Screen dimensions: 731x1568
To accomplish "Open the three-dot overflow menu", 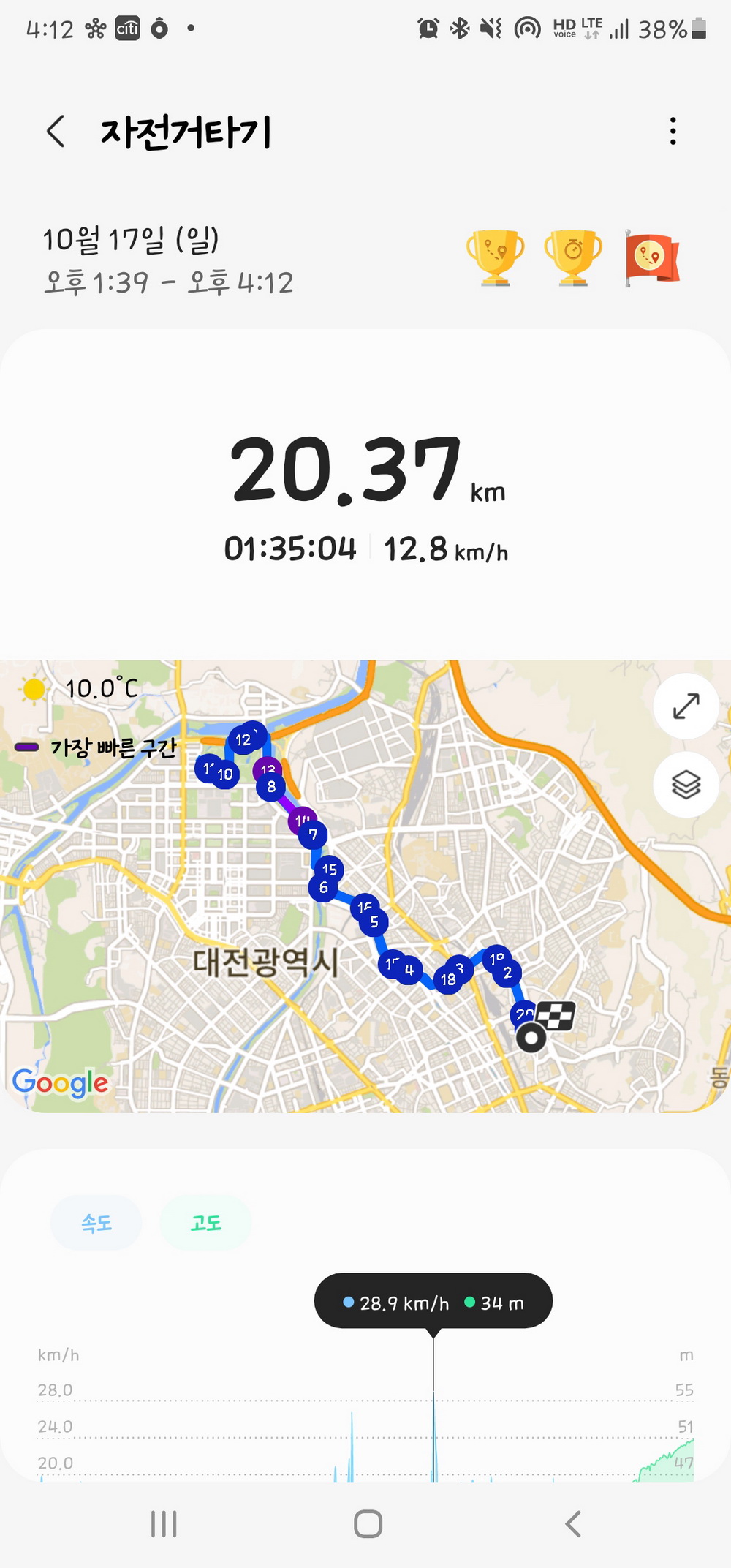I will pyautogui.click(x=673, y=132).
